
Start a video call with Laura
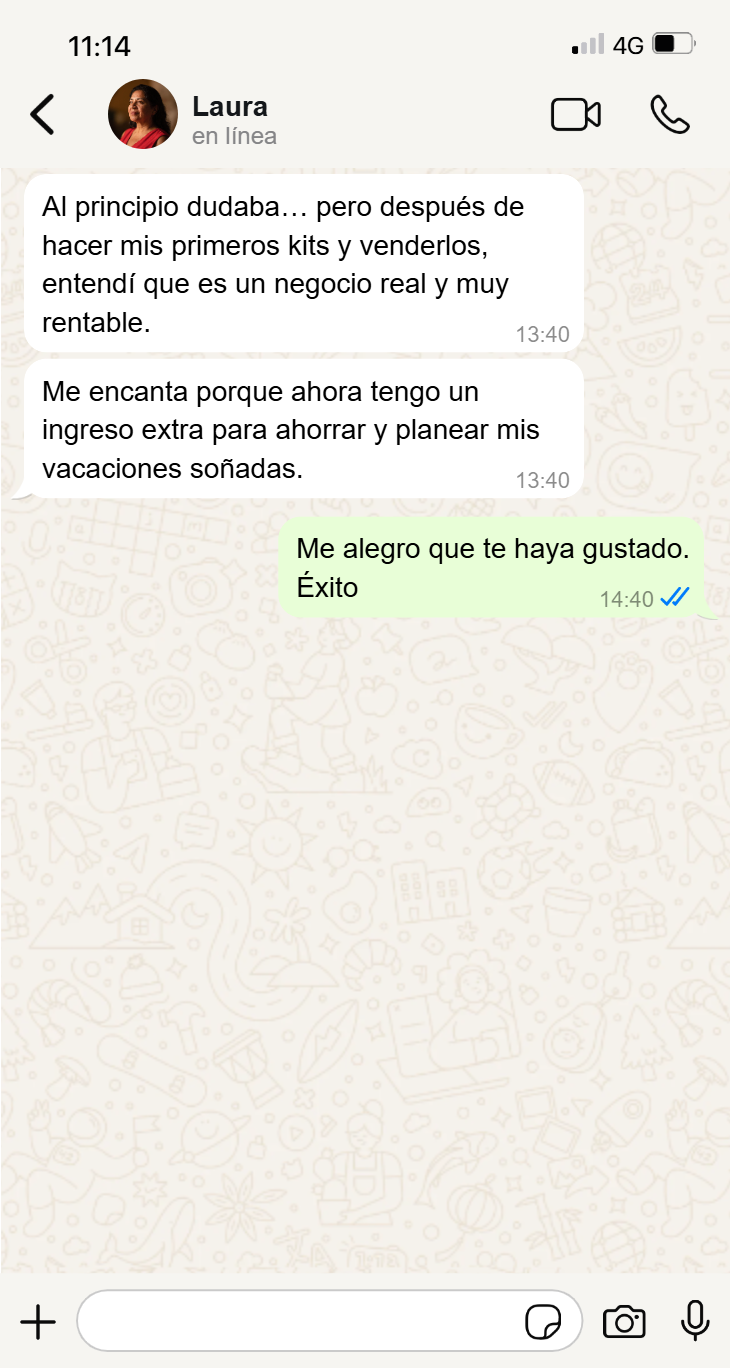point(576,114)
